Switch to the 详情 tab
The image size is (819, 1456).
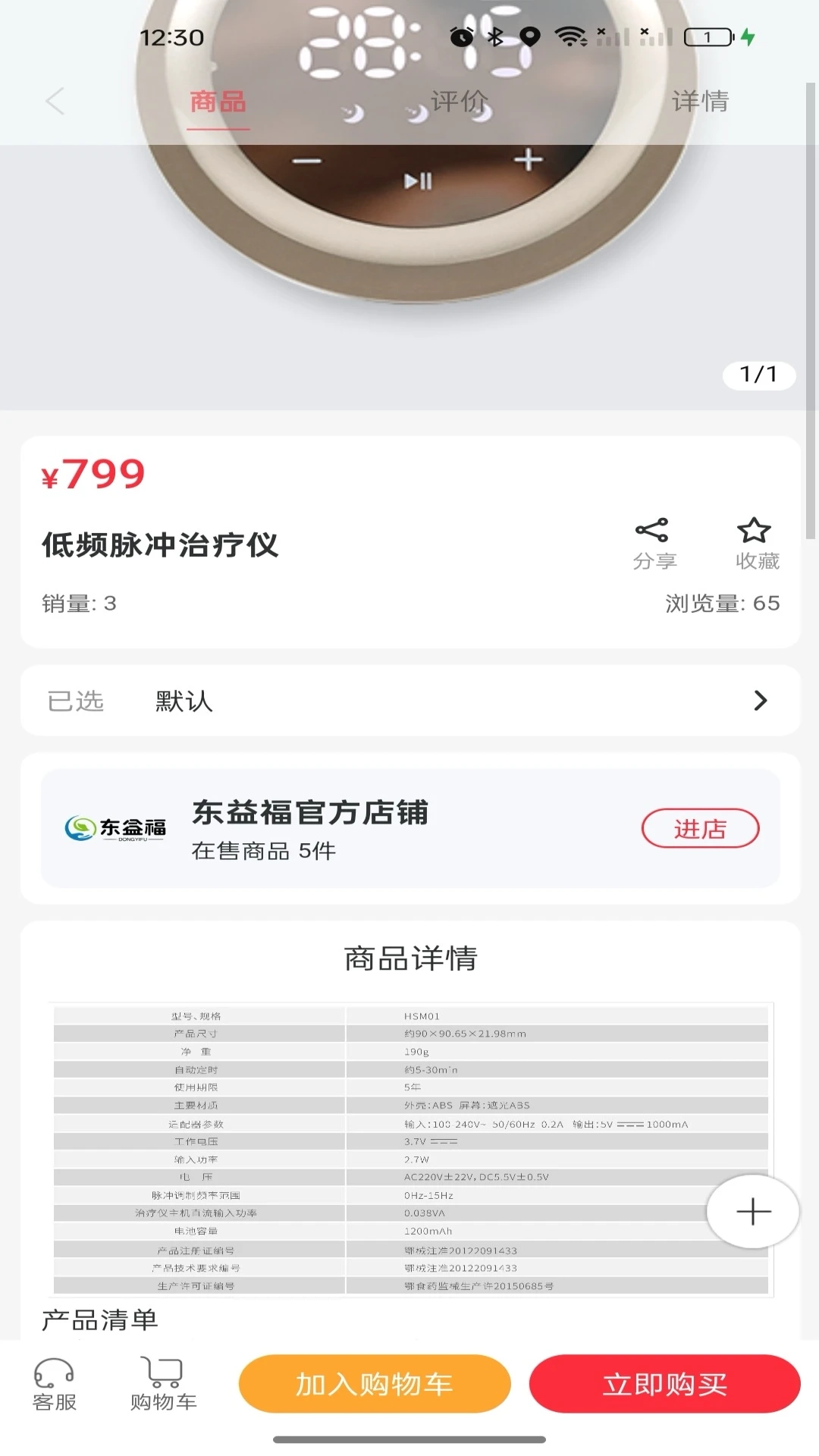699,102
